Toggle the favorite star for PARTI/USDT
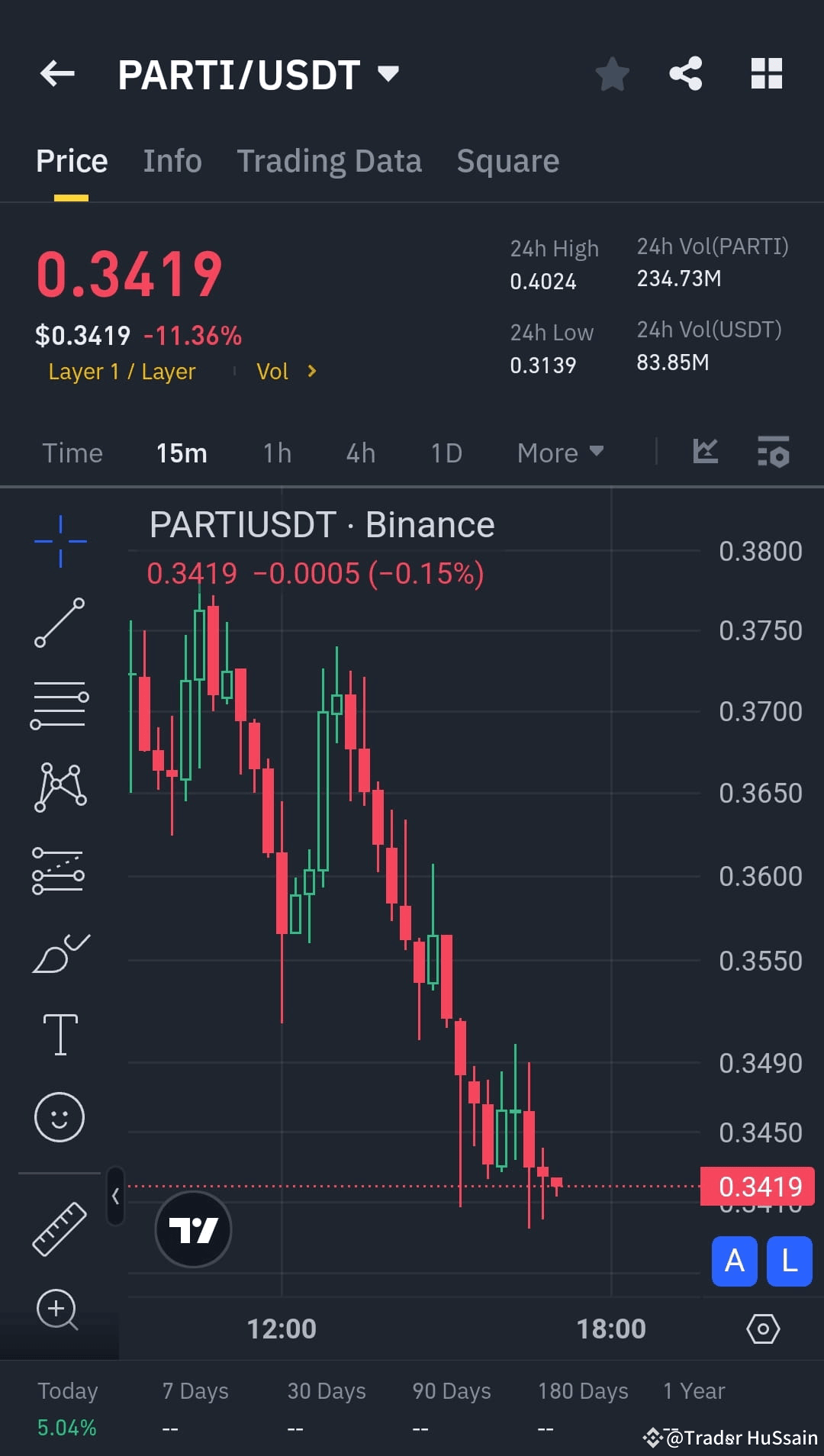 click(612, 73)
